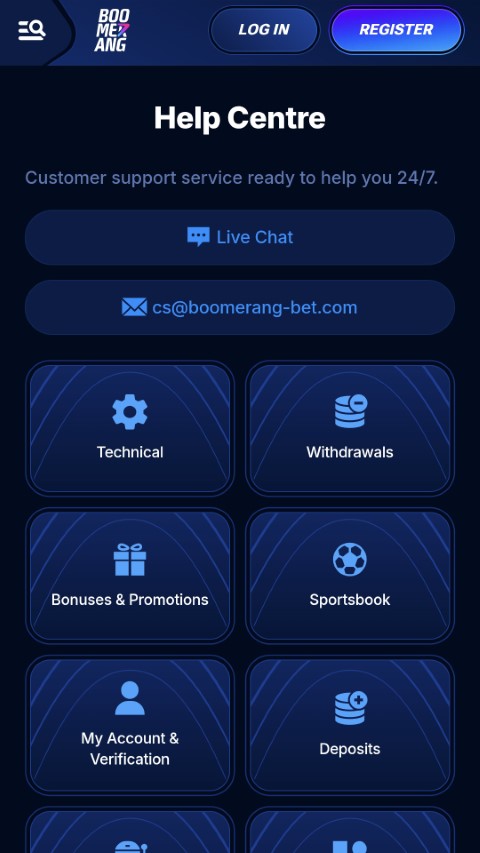View My Account & Verification help
This screenshot has height=853, width=480.
click(x=130, y=725)
